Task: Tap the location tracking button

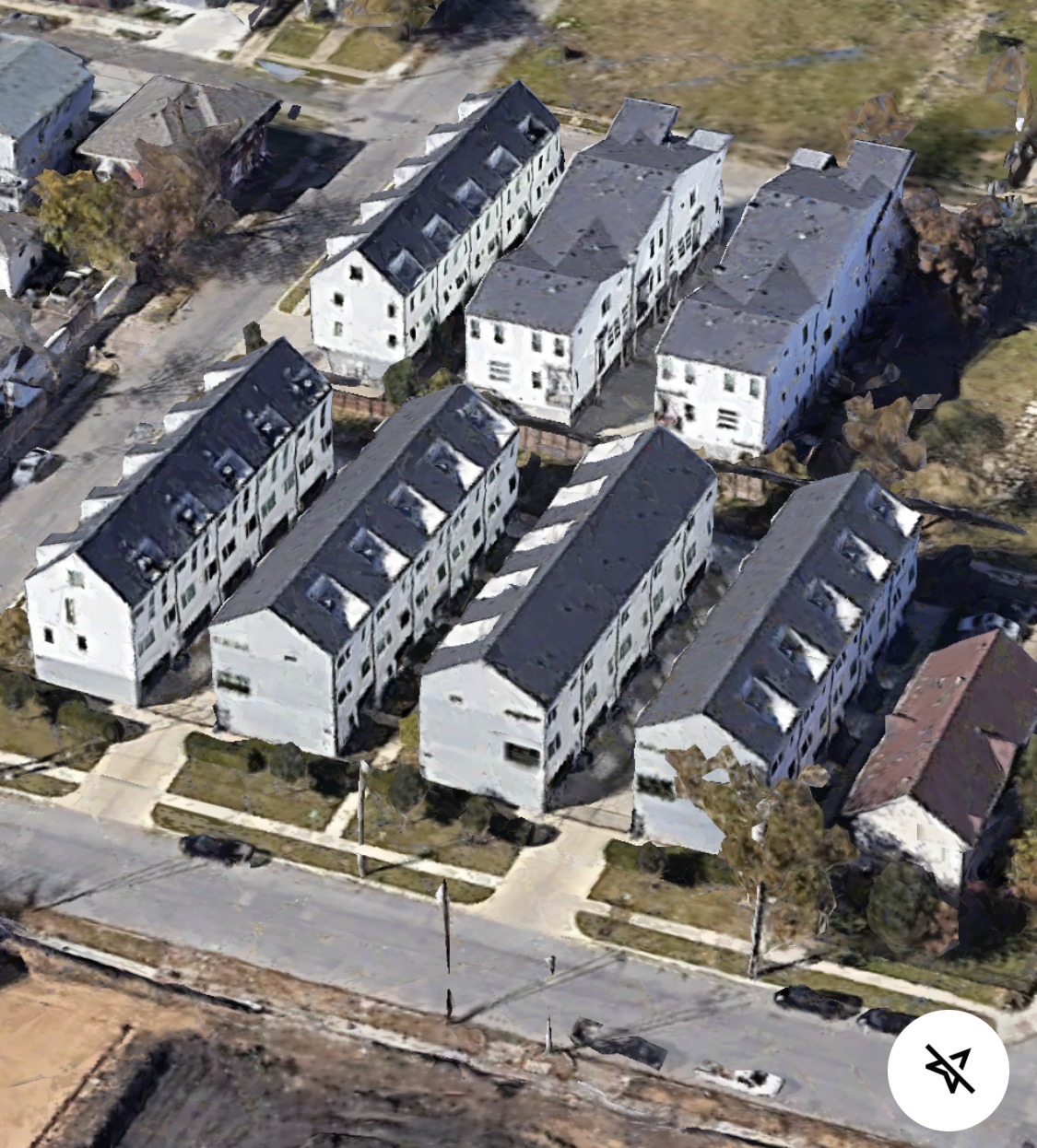Action: [949, 1070]
